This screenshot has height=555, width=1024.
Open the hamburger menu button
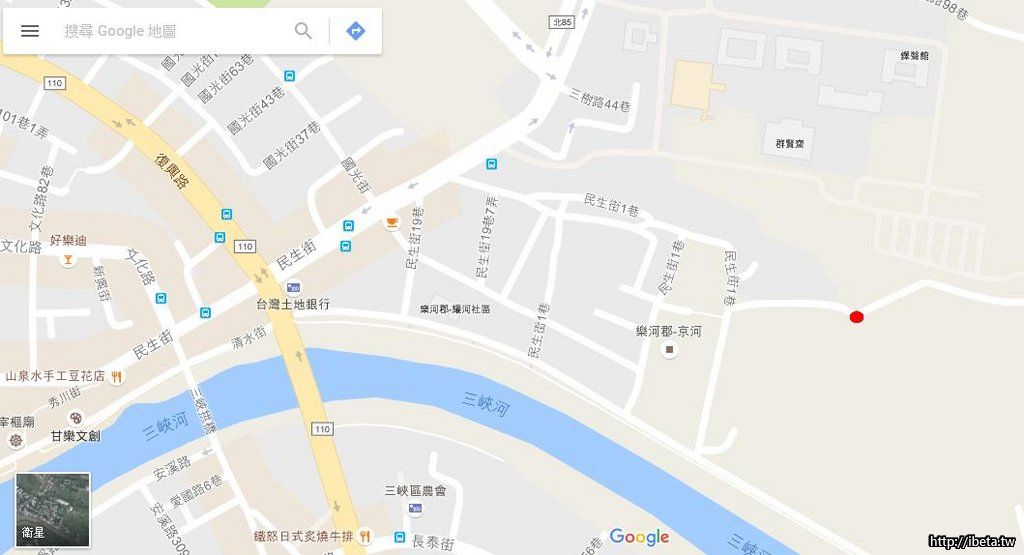[30, 31]
